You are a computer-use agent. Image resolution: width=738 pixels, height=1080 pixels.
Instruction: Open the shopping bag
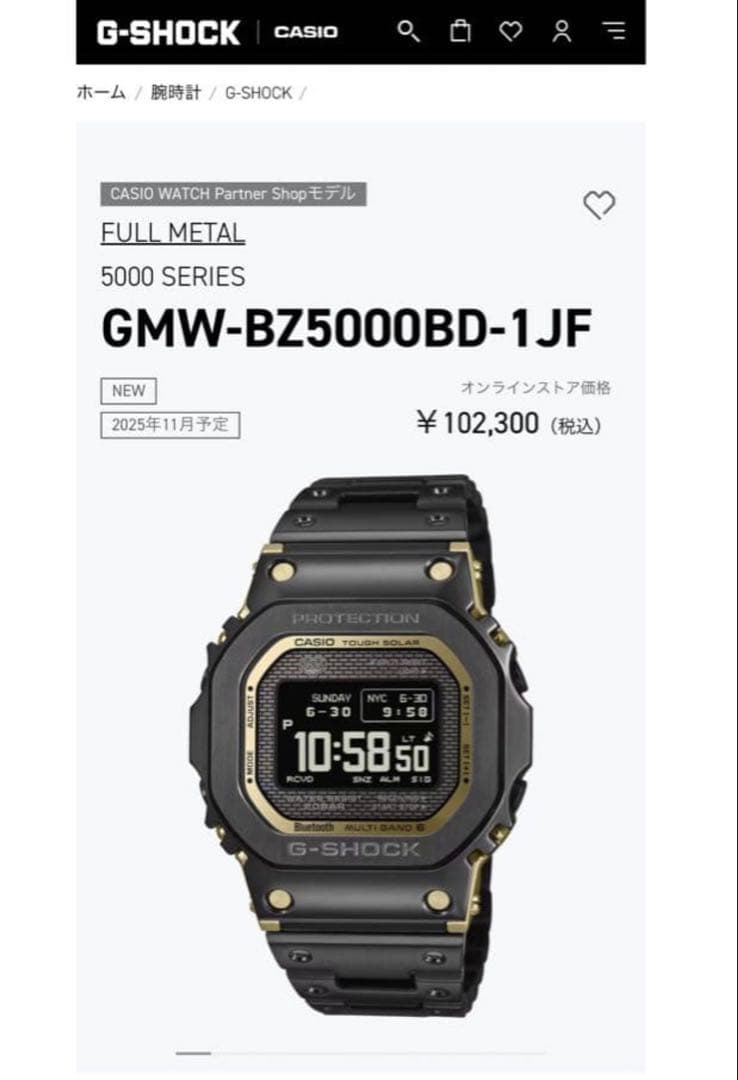tap(459, 31)
